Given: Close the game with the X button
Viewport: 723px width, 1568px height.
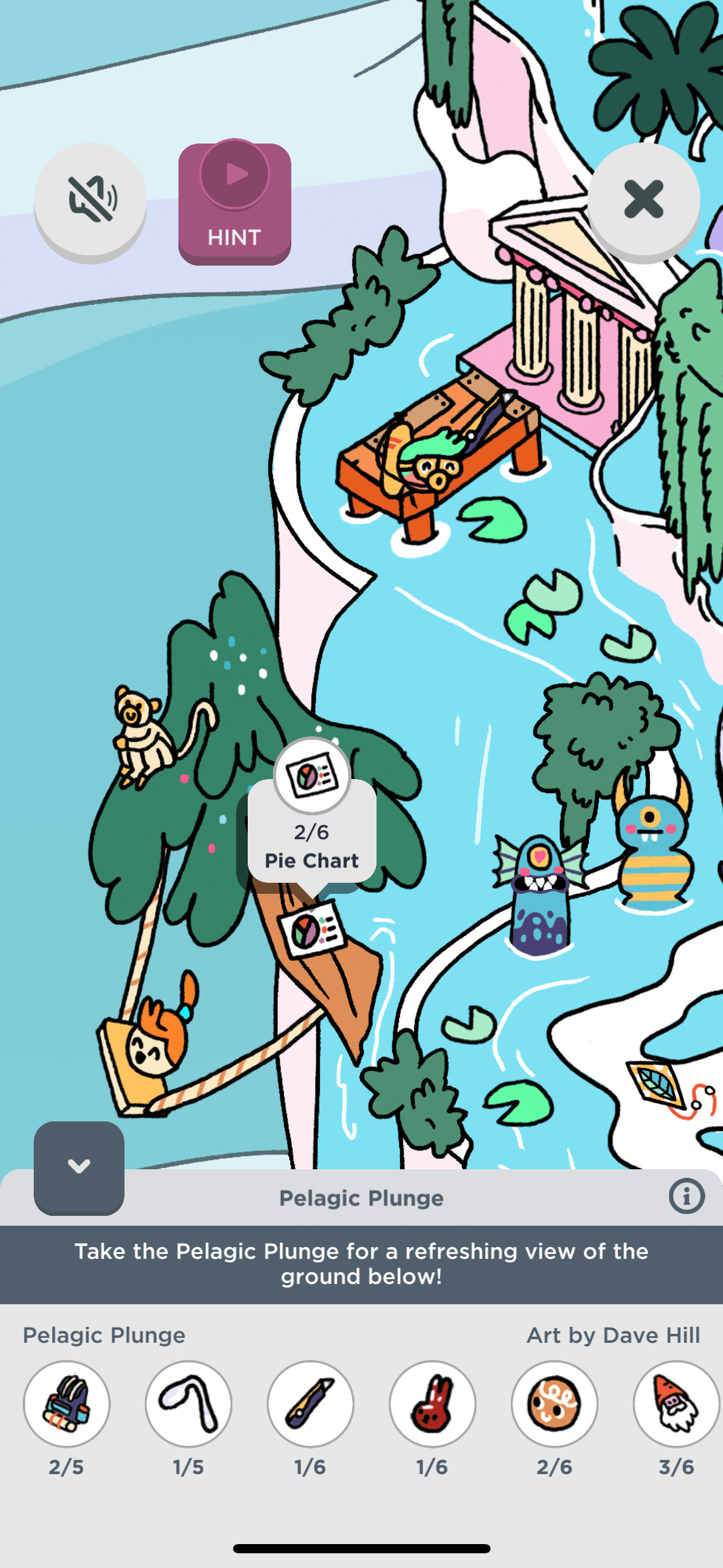Looking at the screenshot, I should pos(643,199).
